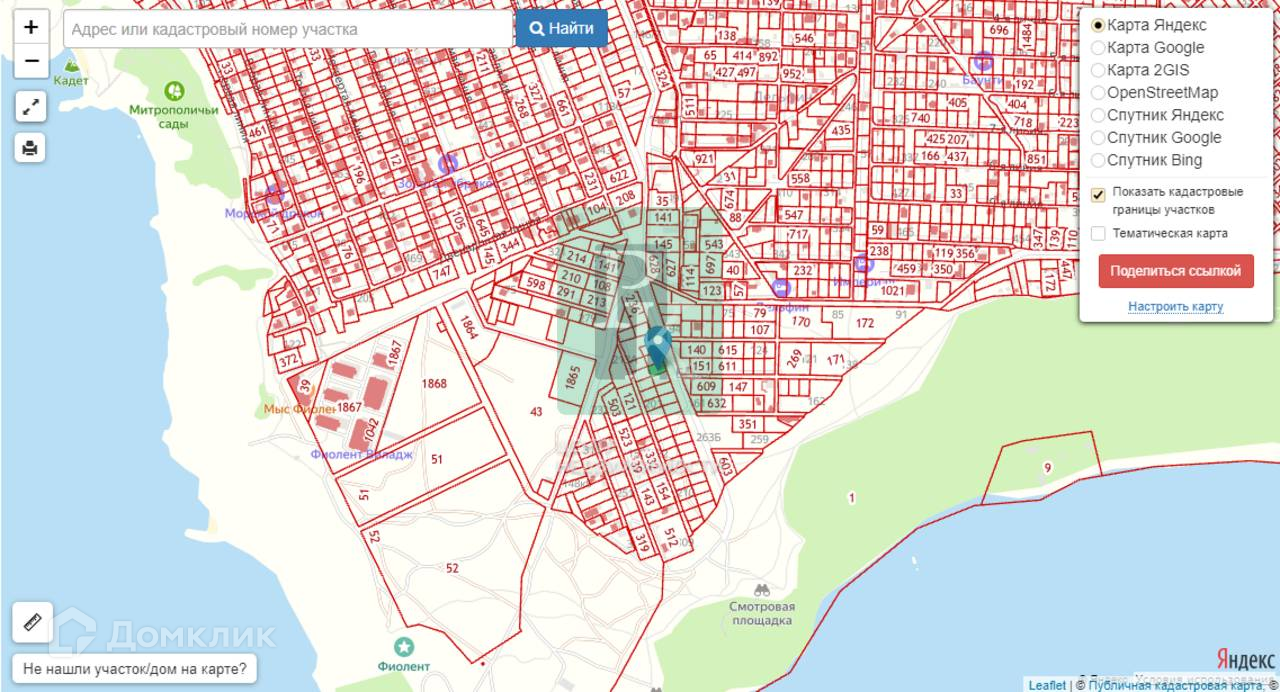Screen dimensions: 1280x692
Task: Select the Карта Яндекс map layer
Action: tap(1098, 25)
